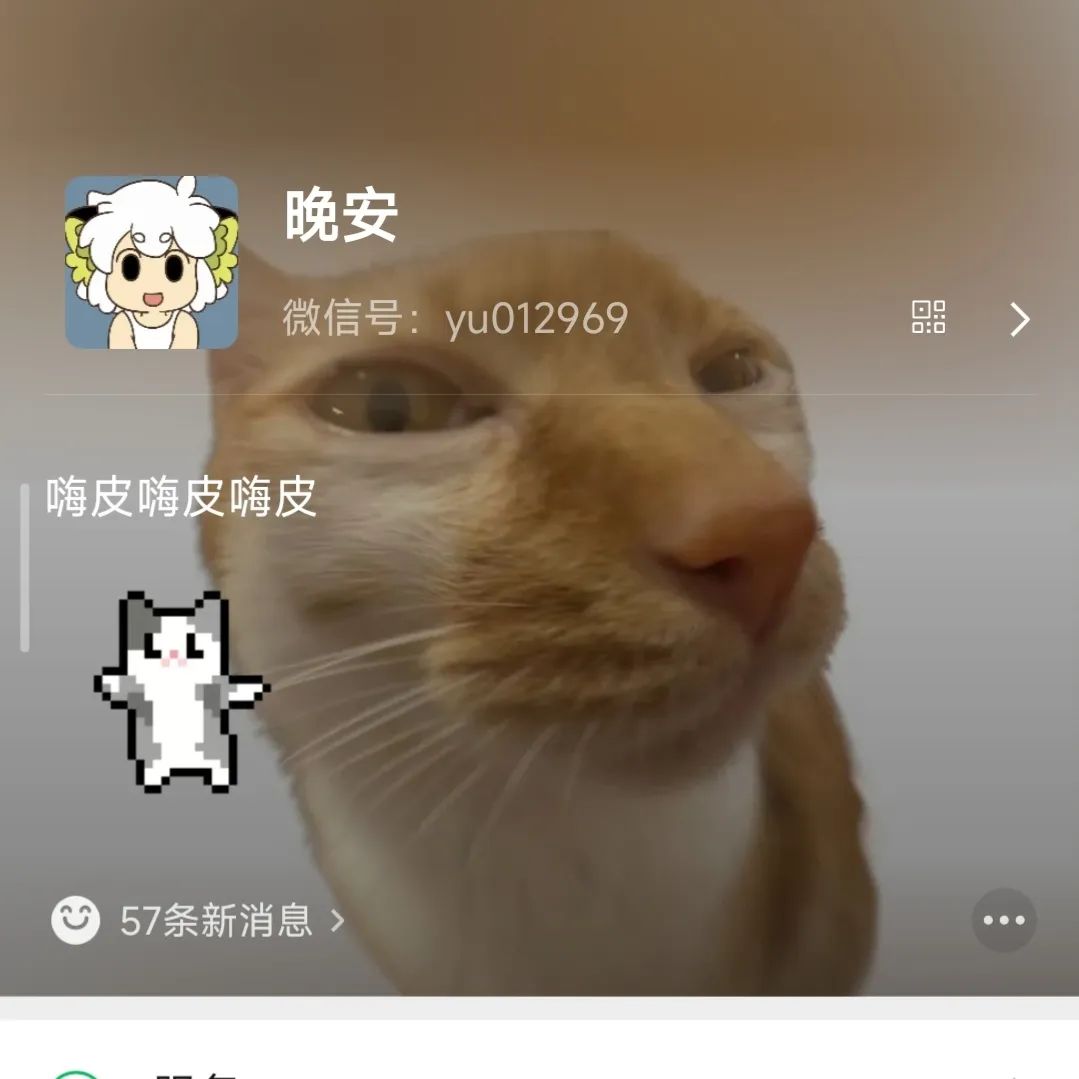Open the three-dot status options
Screen dimensions: 1079x1079
(x=1003, y=920)
